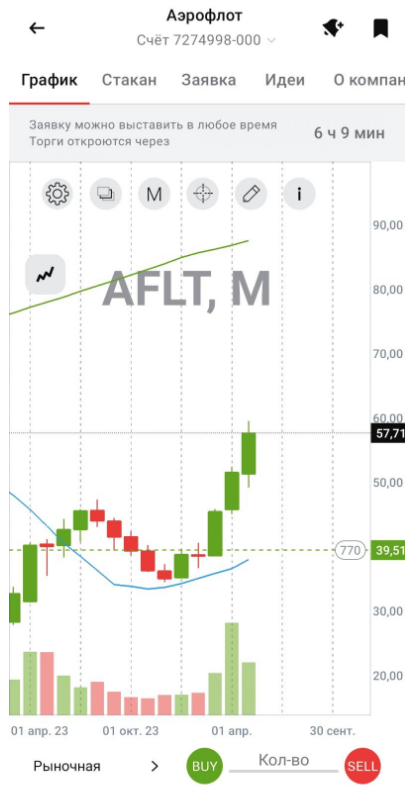The height and width of the screenshot is (802, 419).
Task: Switch to the Стакан tab
Action: [x=129, y=80]
